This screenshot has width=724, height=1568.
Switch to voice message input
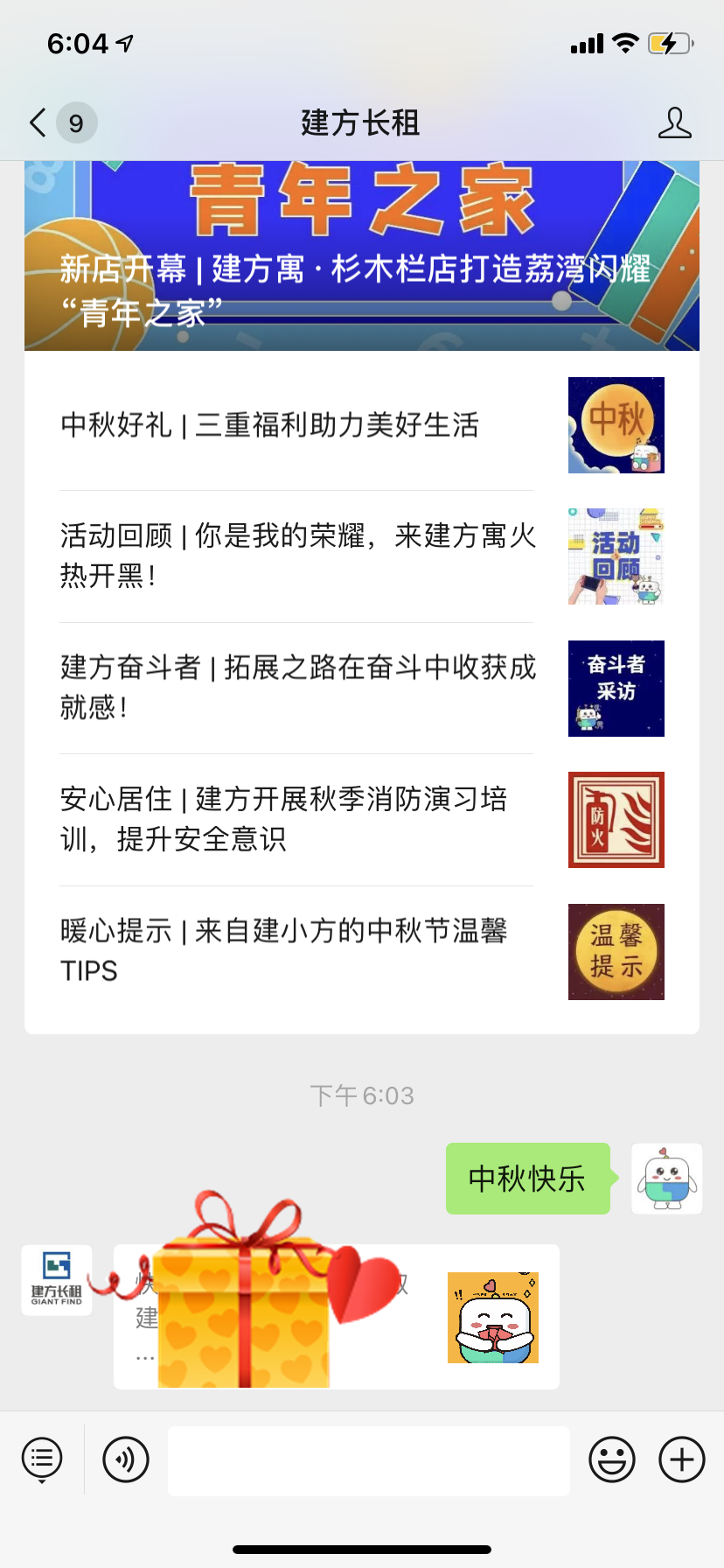tap(126, 1459)
